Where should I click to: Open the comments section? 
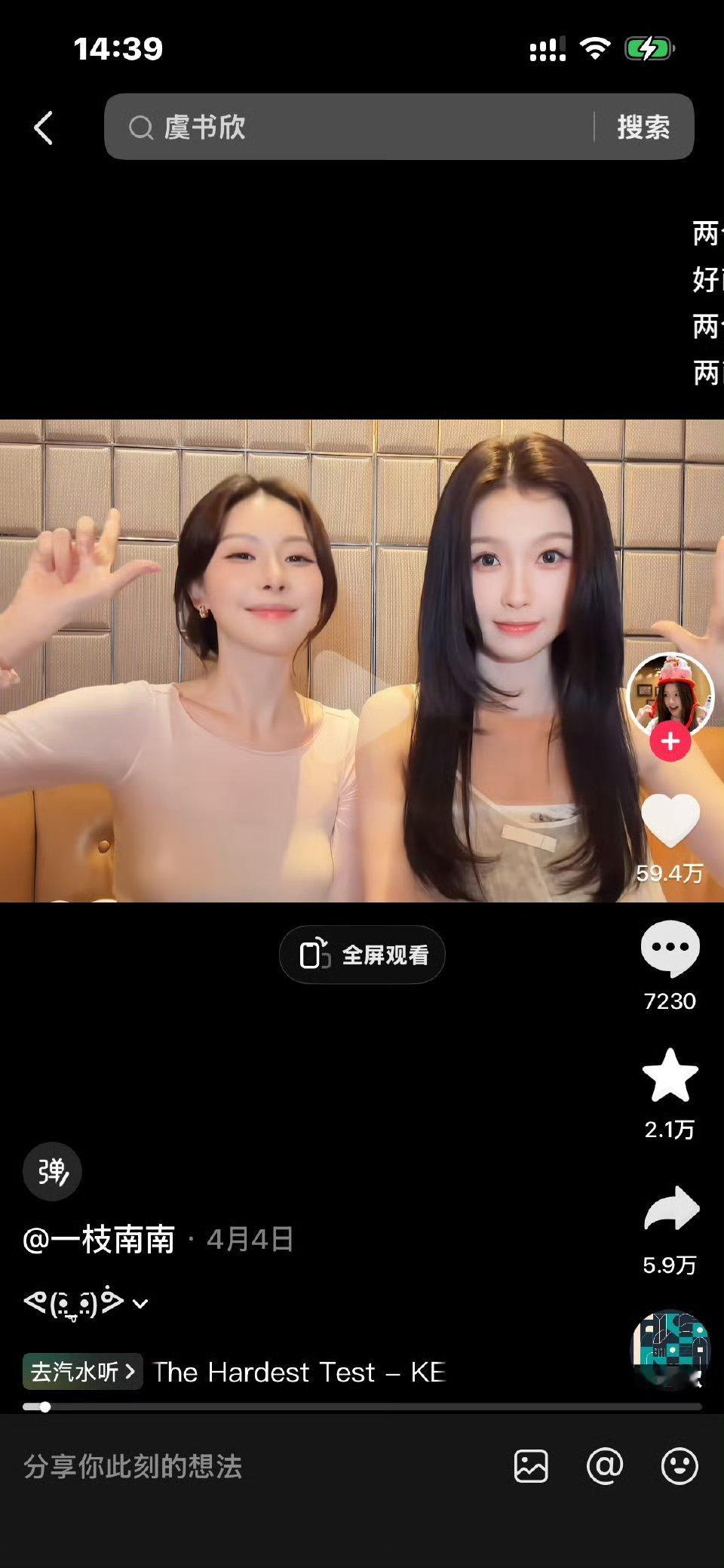[x=670, y=948]
